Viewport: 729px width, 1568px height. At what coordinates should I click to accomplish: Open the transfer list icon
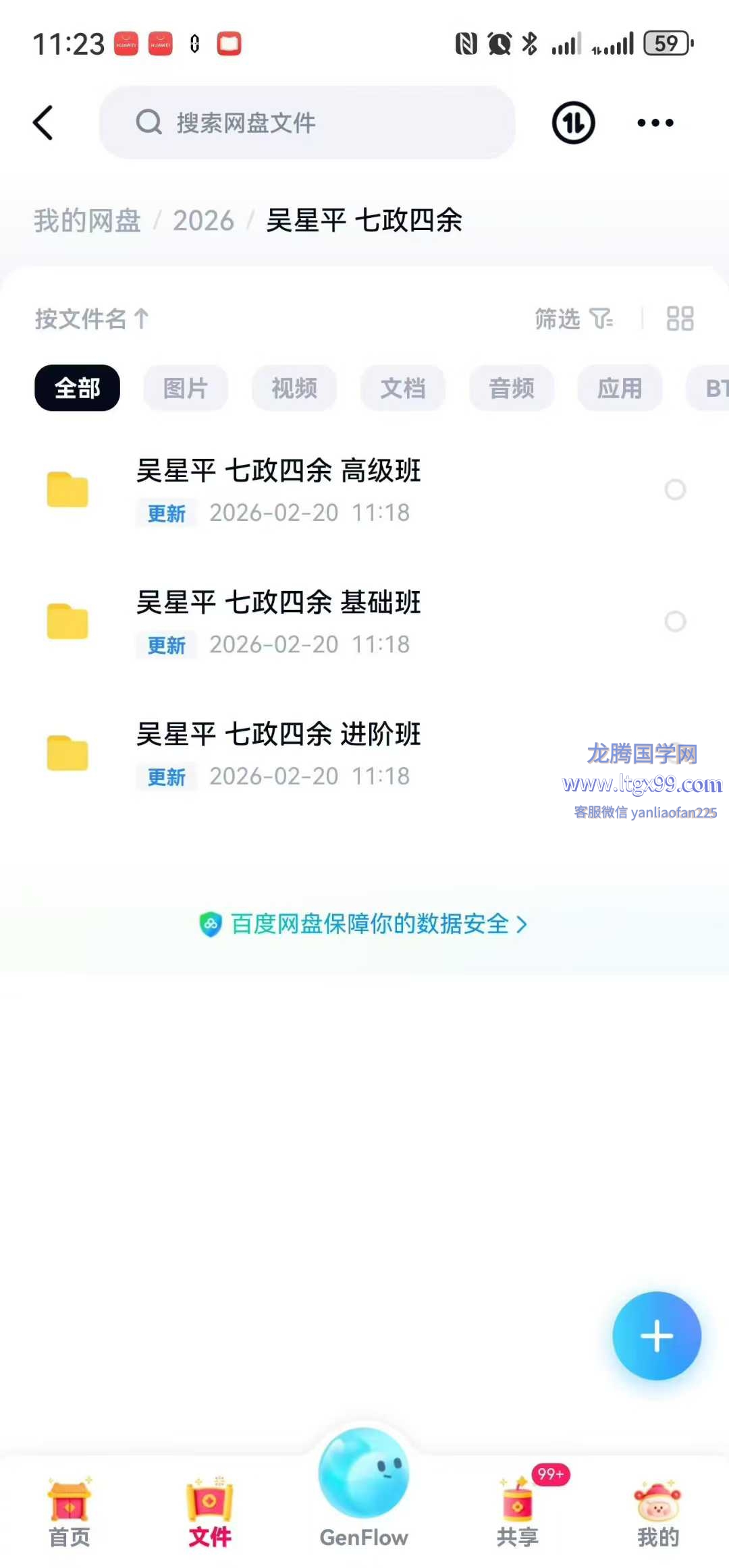(x=573, y=123)
